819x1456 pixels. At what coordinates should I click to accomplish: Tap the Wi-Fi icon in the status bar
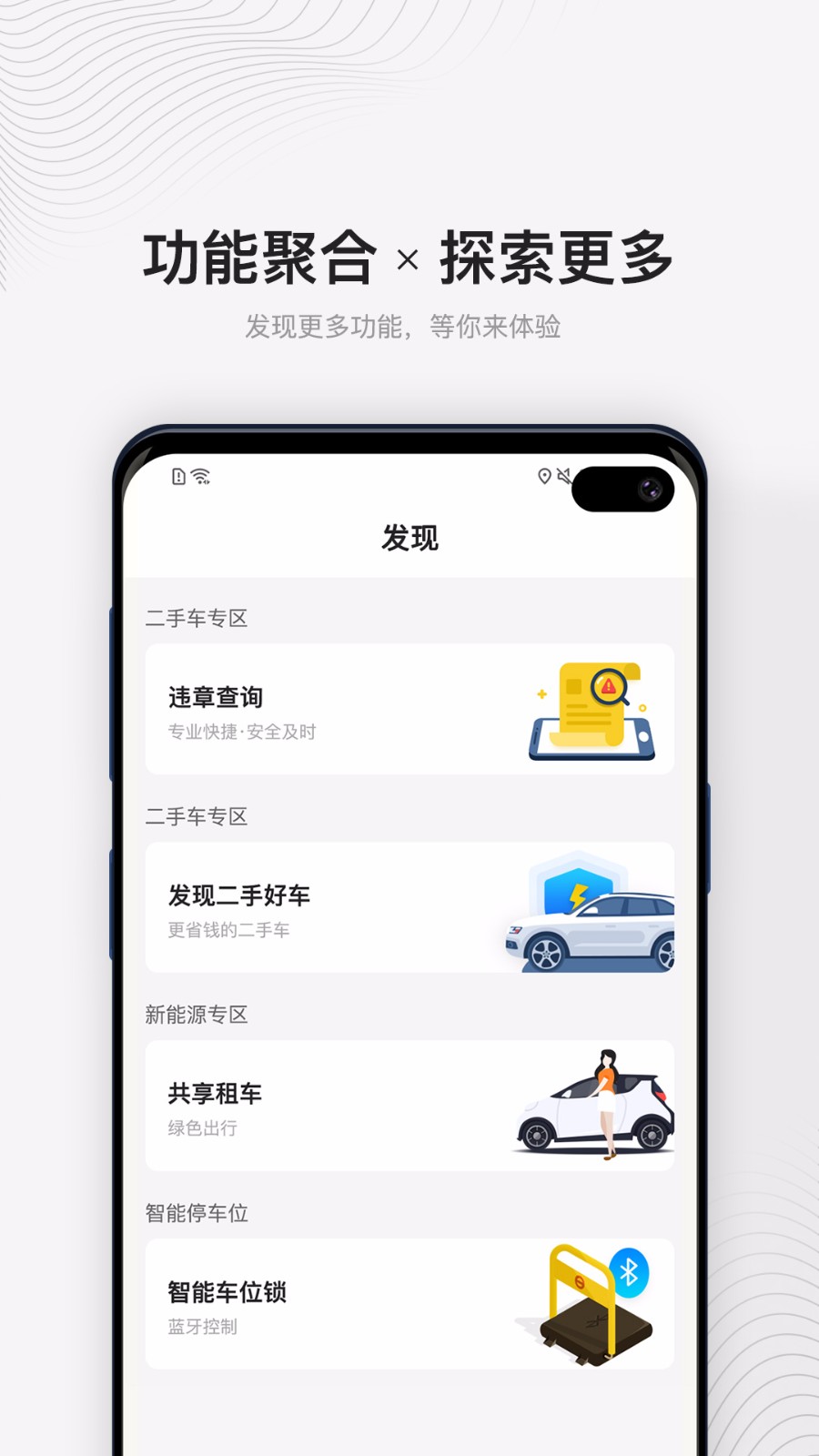pos(199,477)
